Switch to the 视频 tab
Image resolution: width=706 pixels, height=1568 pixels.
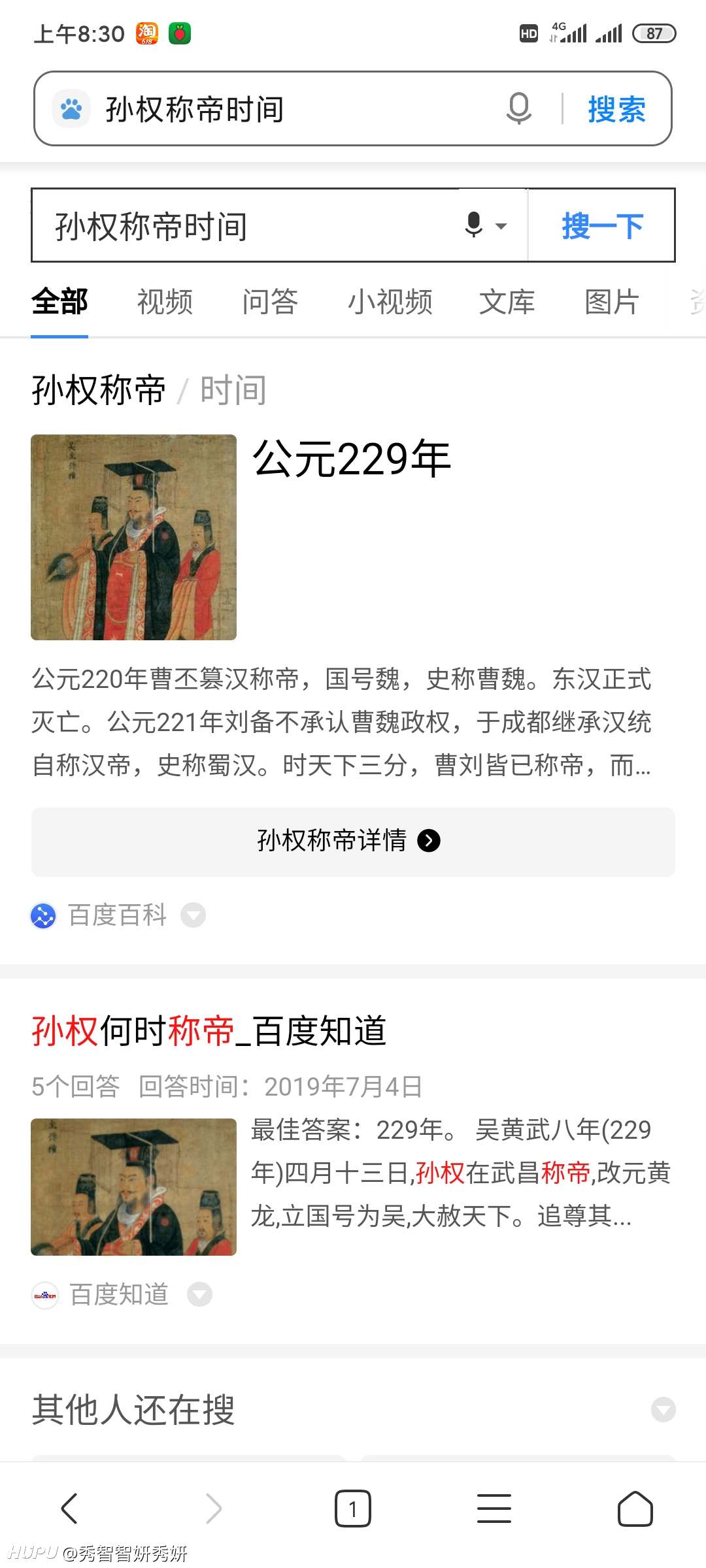(x=165, y=302)
